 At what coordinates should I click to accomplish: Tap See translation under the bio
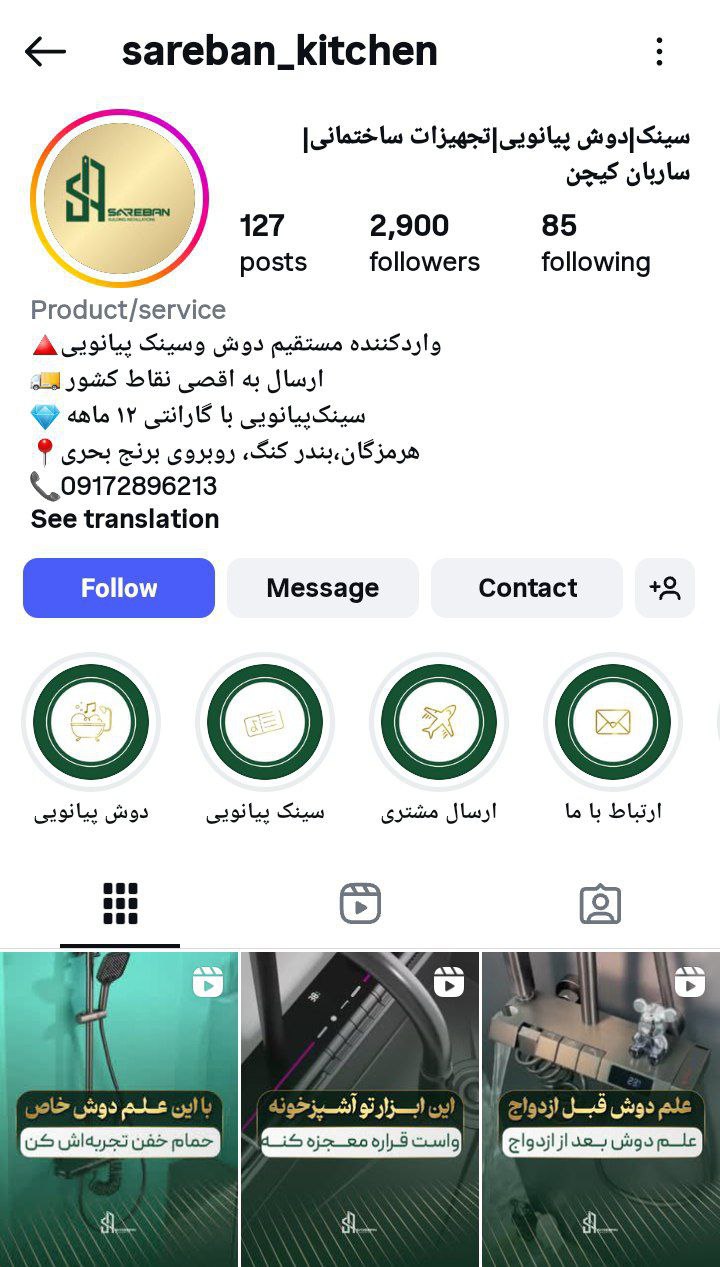pyautogui.click(x=125, y=519)
